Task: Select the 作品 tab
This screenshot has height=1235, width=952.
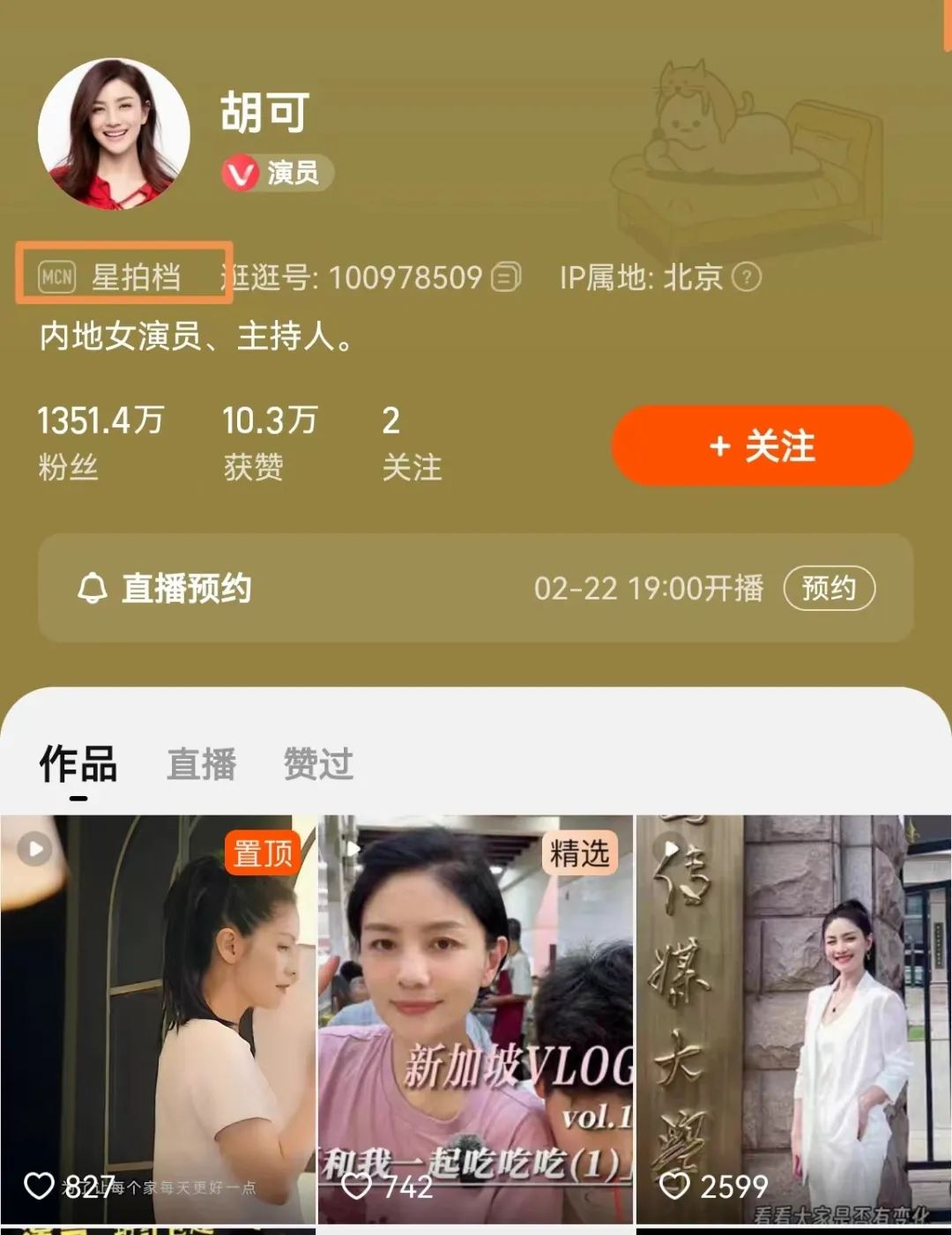Action: click(x=78, y=763)
